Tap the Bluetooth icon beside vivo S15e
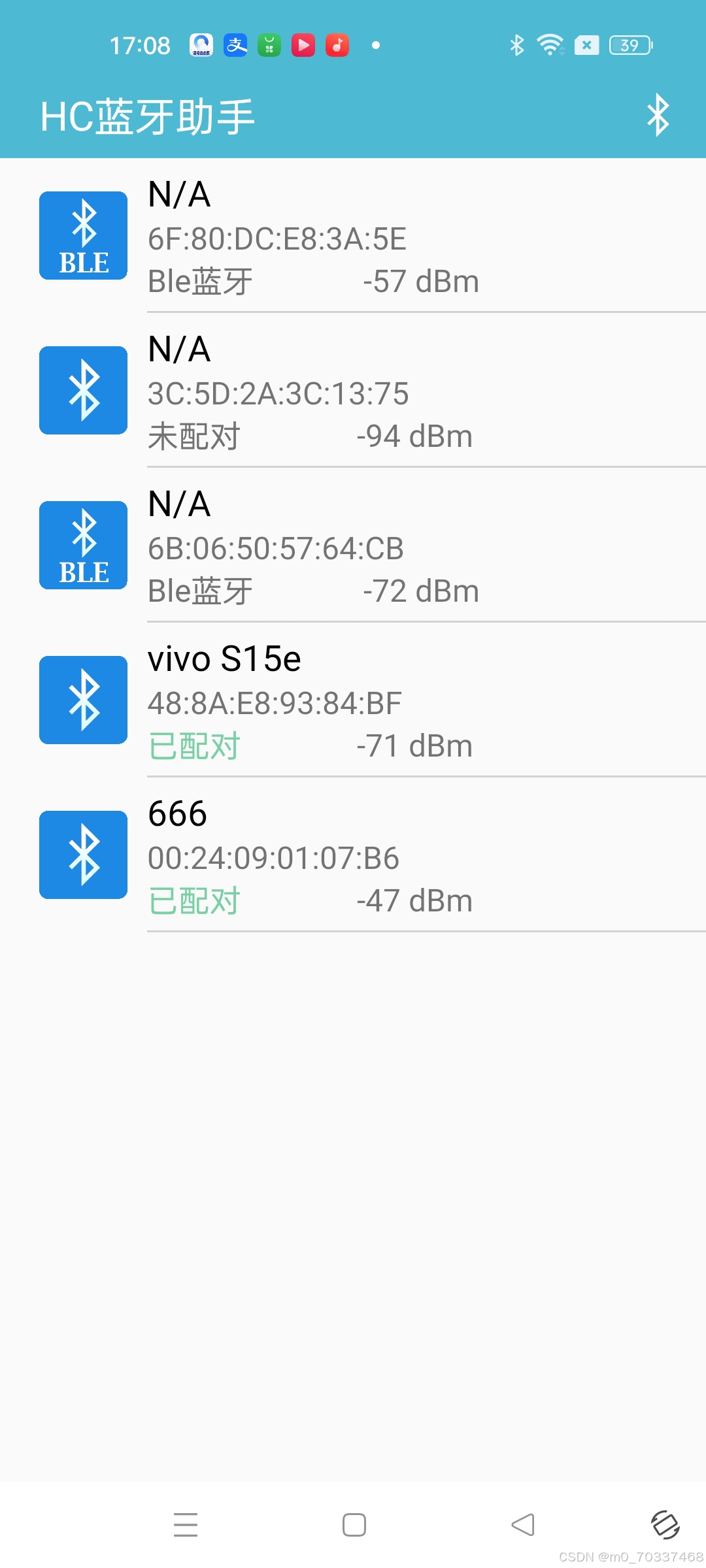This screenshot has width=706, height=1568. (x=82, y=700)
